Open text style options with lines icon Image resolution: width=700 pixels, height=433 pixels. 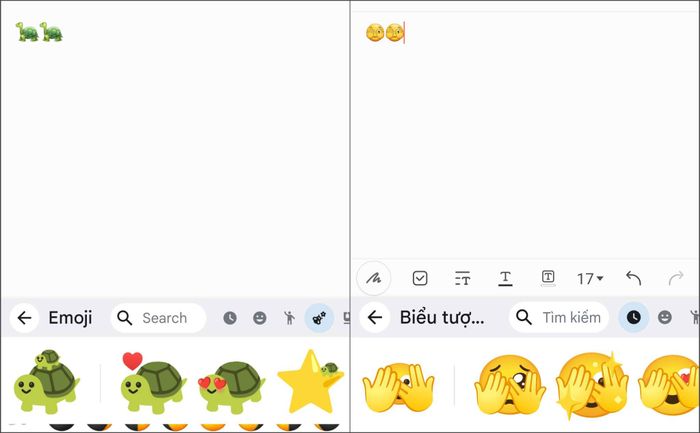pyautogui.click(x=462, y=278)
